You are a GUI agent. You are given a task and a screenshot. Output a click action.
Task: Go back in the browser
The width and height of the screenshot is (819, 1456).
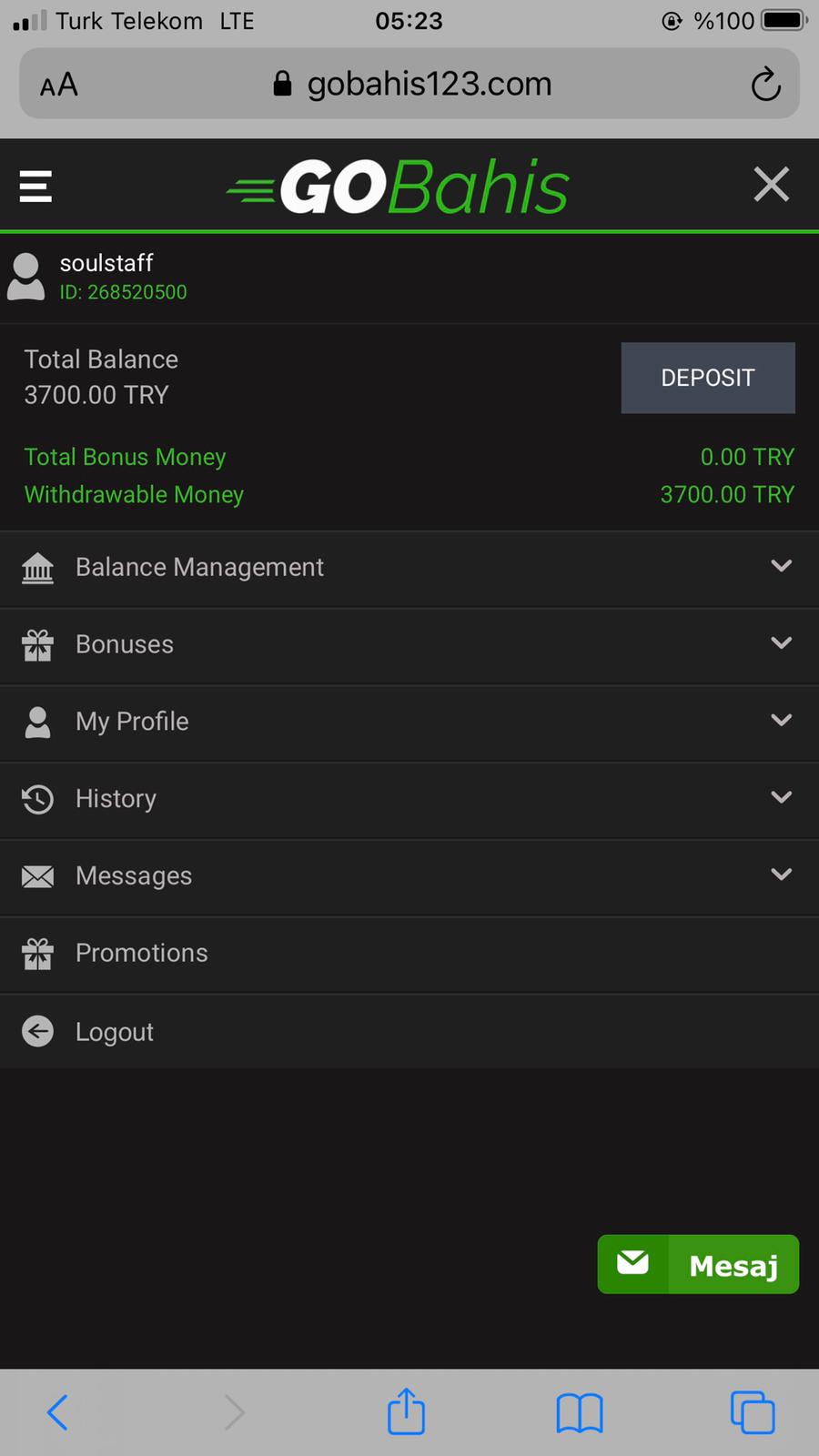[57, 1412]
